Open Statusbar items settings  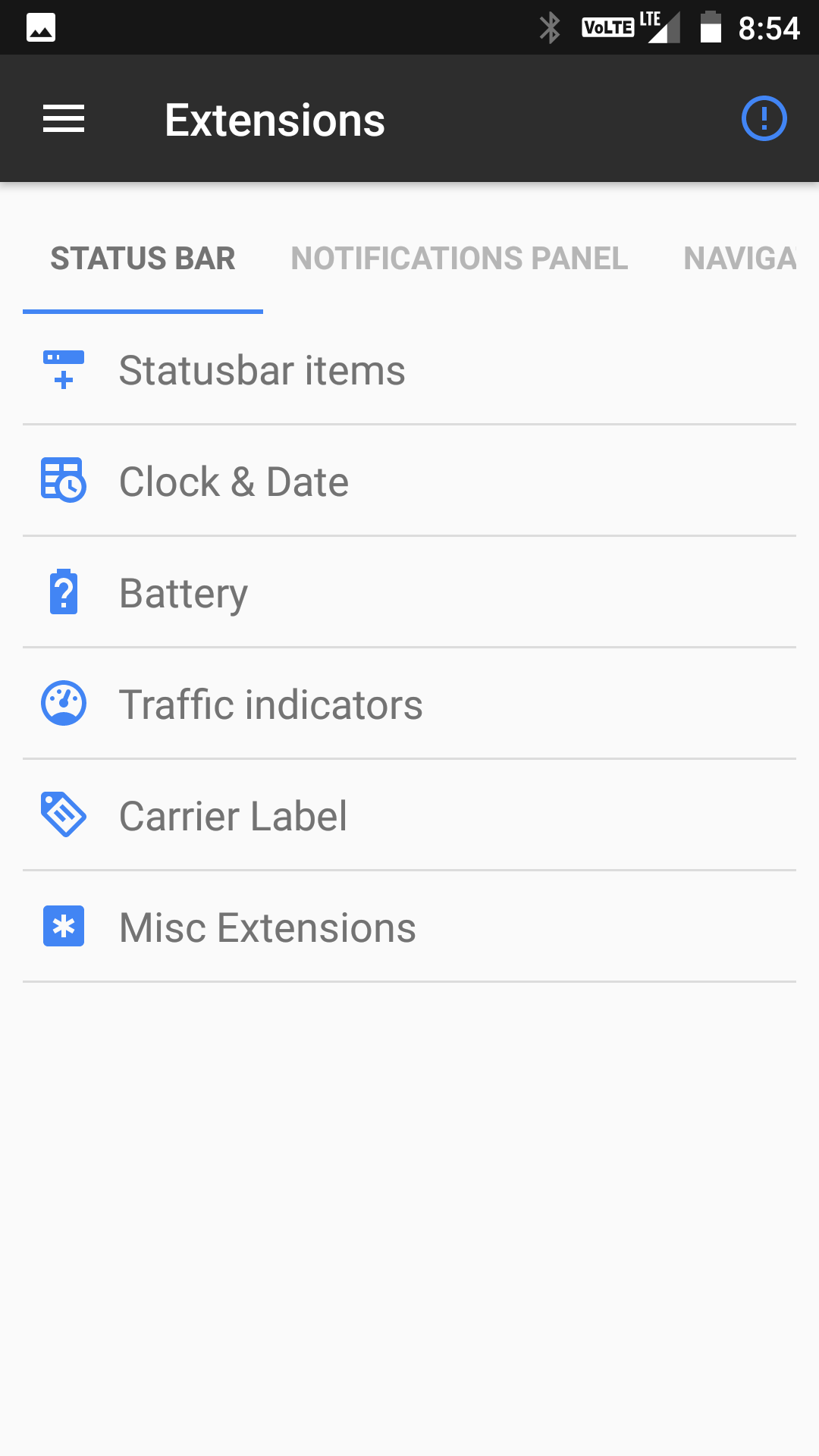coord(262,370)
